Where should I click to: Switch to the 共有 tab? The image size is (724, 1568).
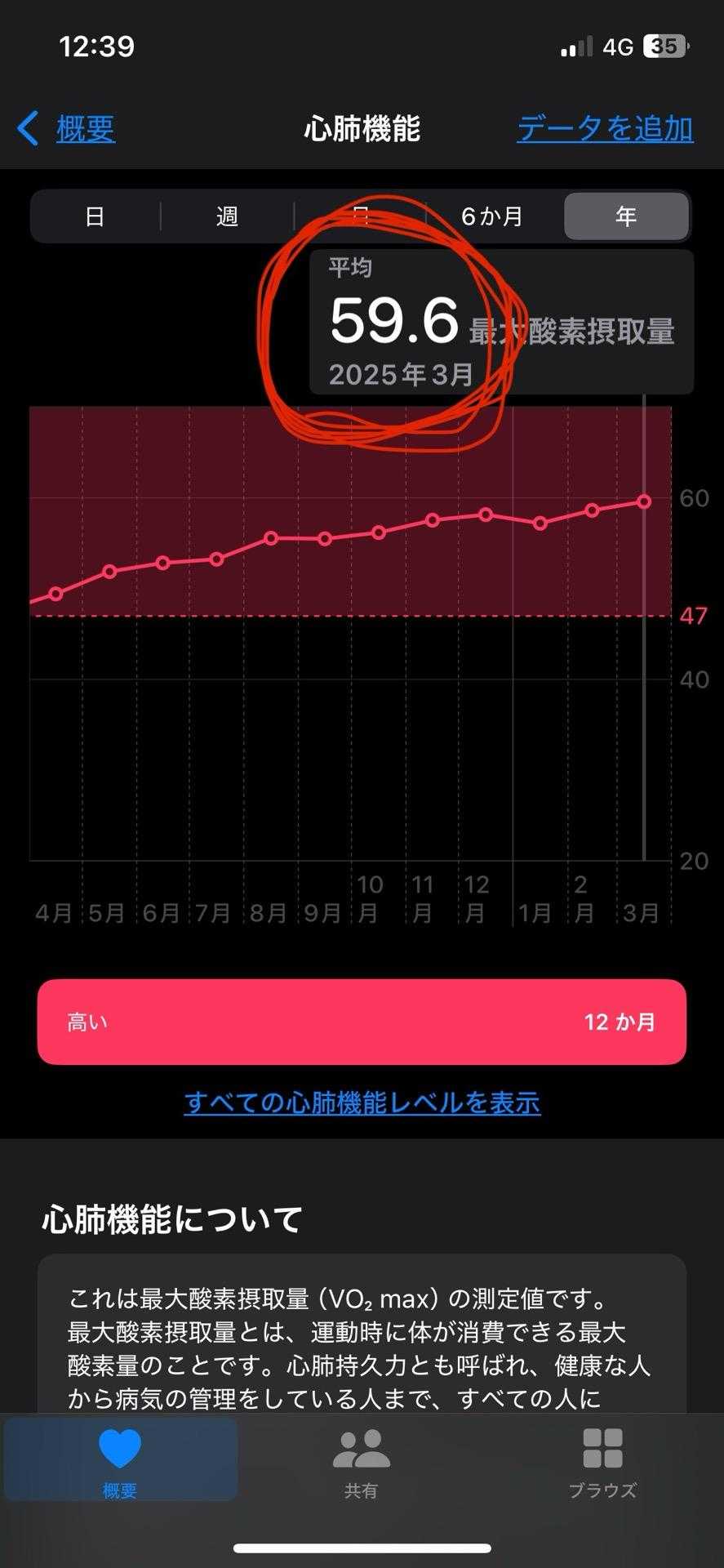coord(362,1463)
